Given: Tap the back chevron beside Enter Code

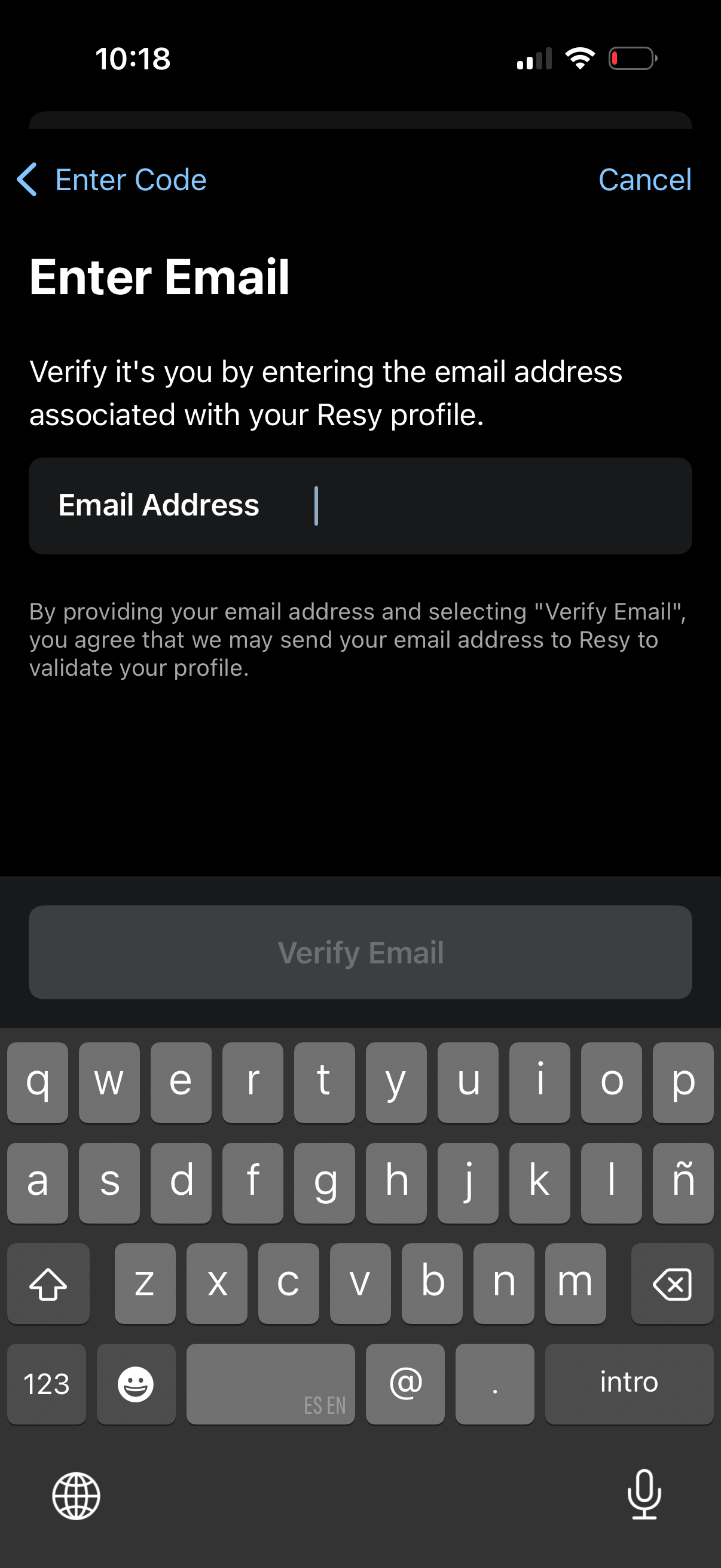Looking at the screenshot, I should coord(27,180).
